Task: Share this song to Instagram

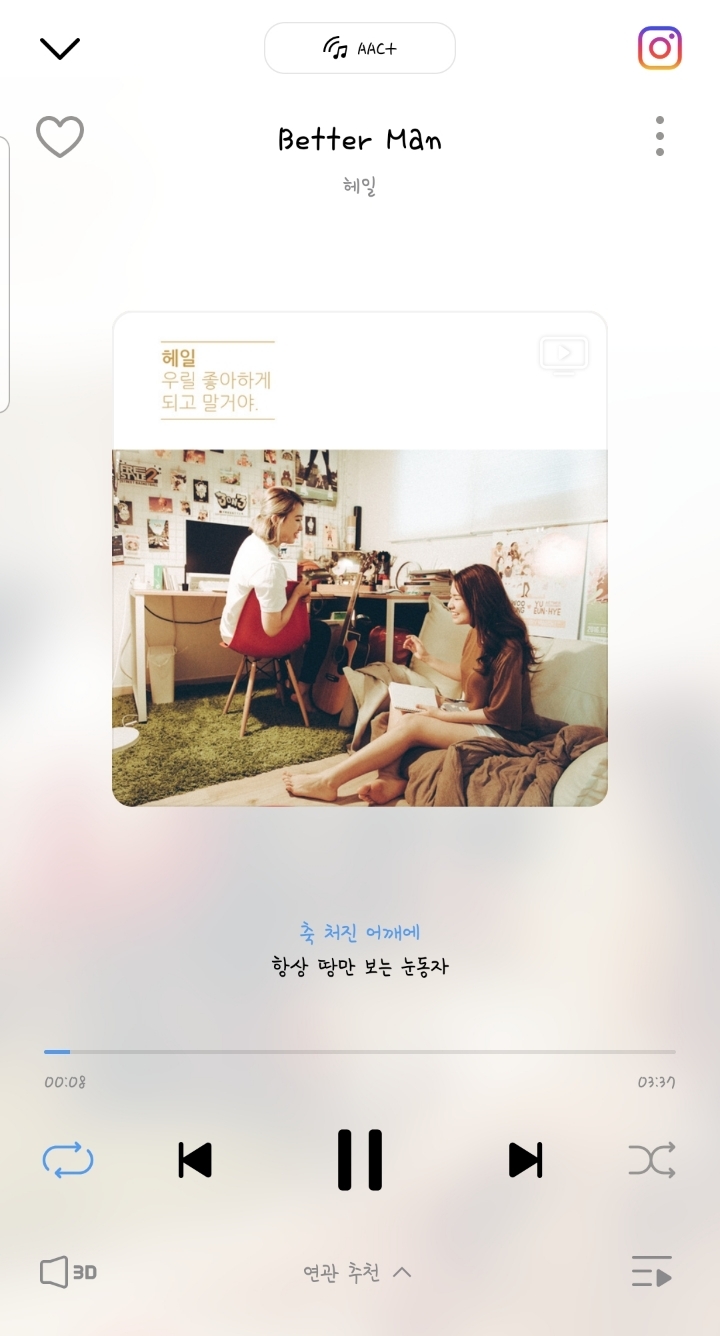Action: click(x=660, y=48)
